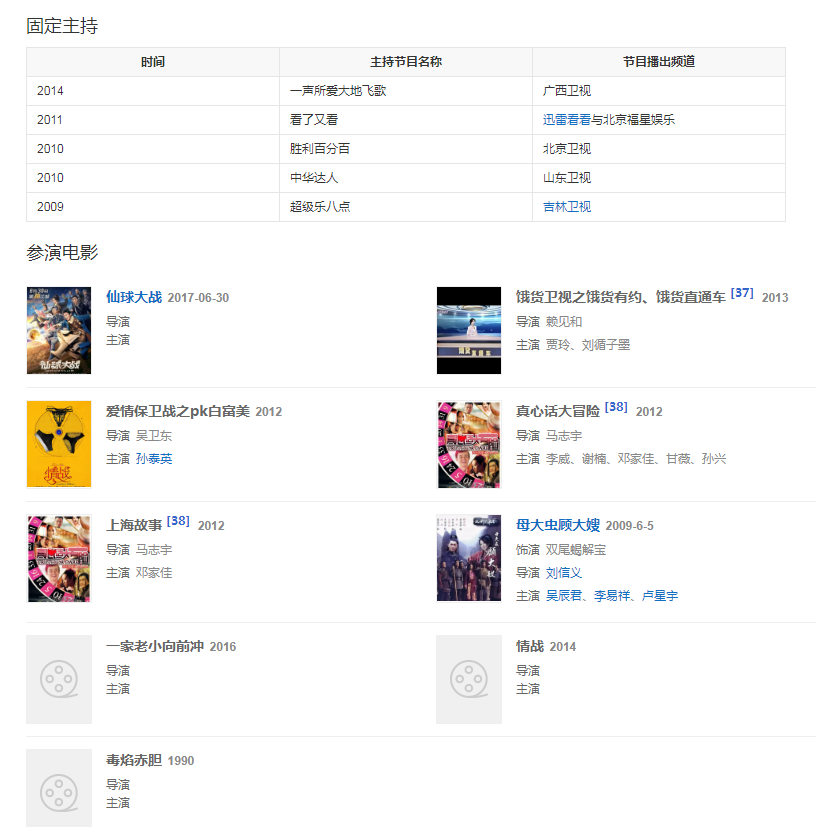Open actor 李易祥's link
Viewport: 829px width, 827px height.
(614, 596)
